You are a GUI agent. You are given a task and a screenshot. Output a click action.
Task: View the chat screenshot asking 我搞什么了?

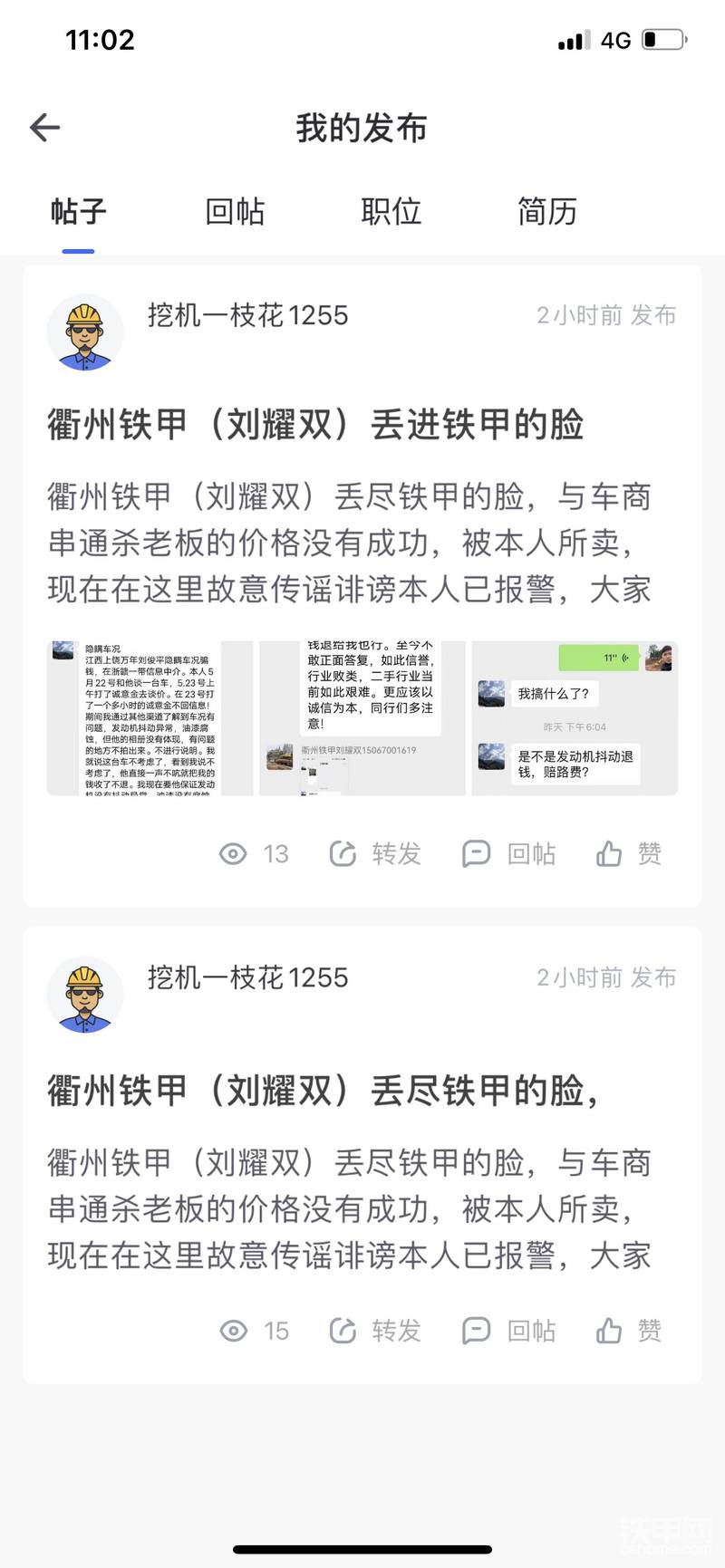point(574,718)
